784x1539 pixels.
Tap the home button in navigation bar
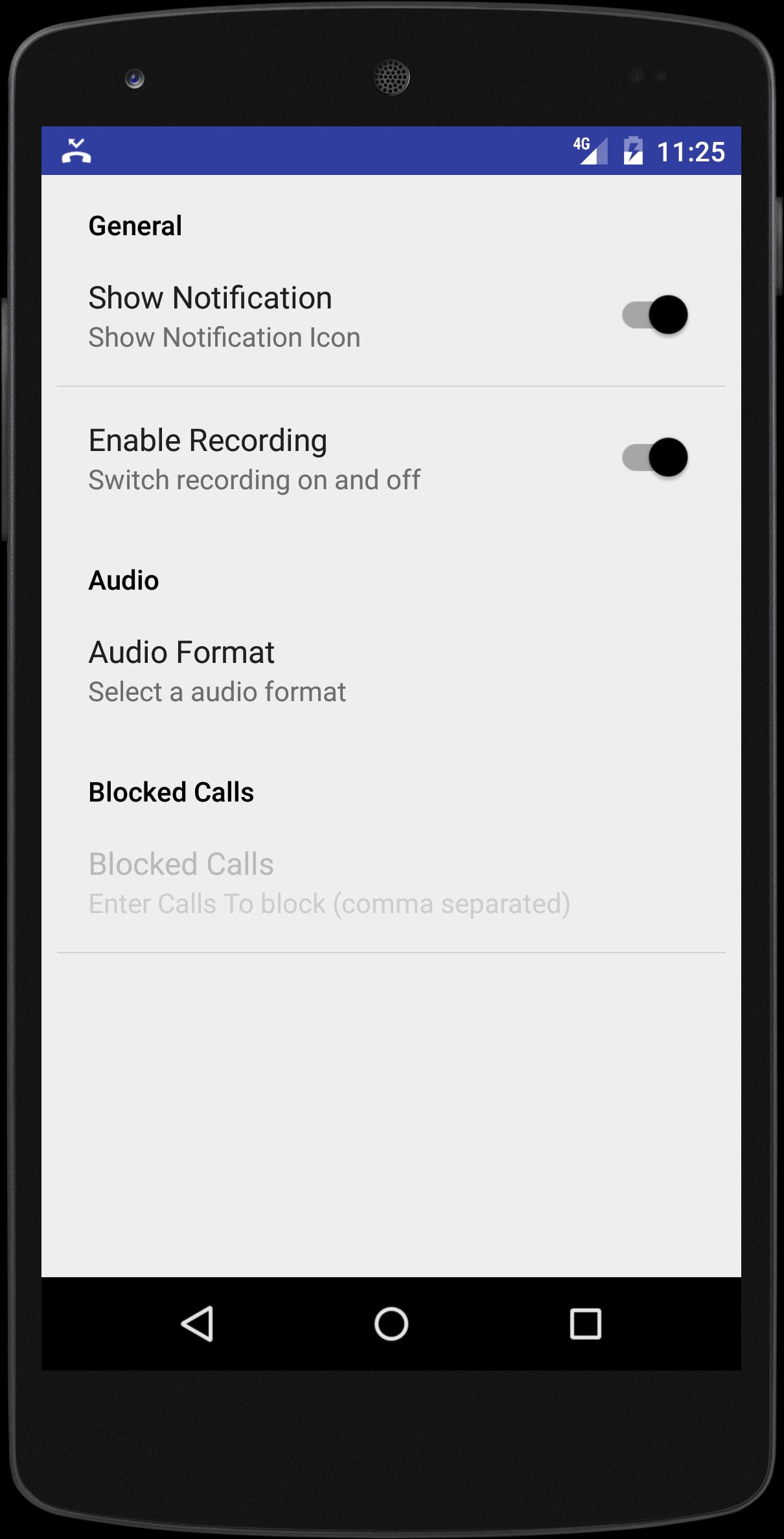(391, 1323)
